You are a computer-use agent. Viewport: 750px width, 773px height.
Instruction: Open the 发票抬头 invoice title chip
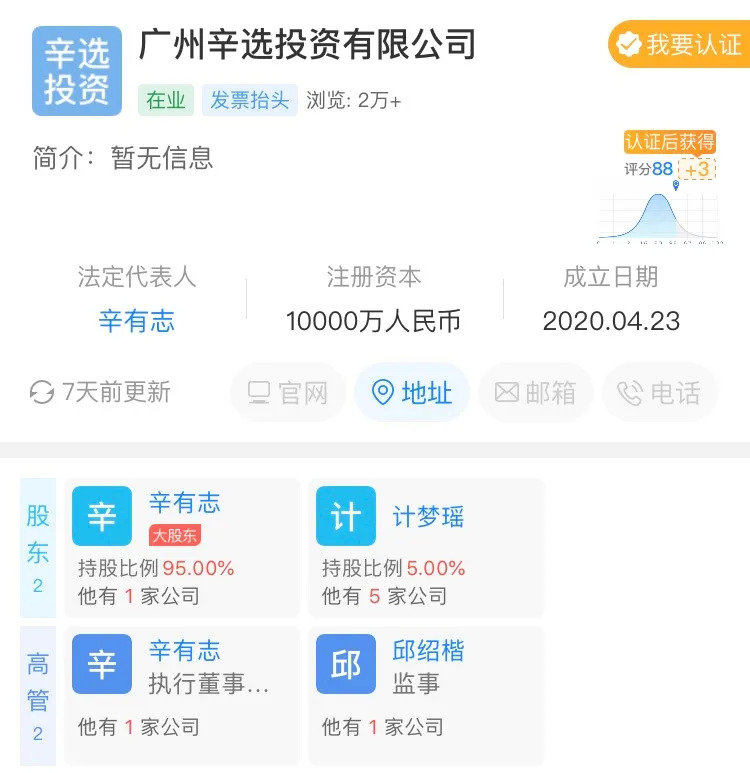[250, 100]
